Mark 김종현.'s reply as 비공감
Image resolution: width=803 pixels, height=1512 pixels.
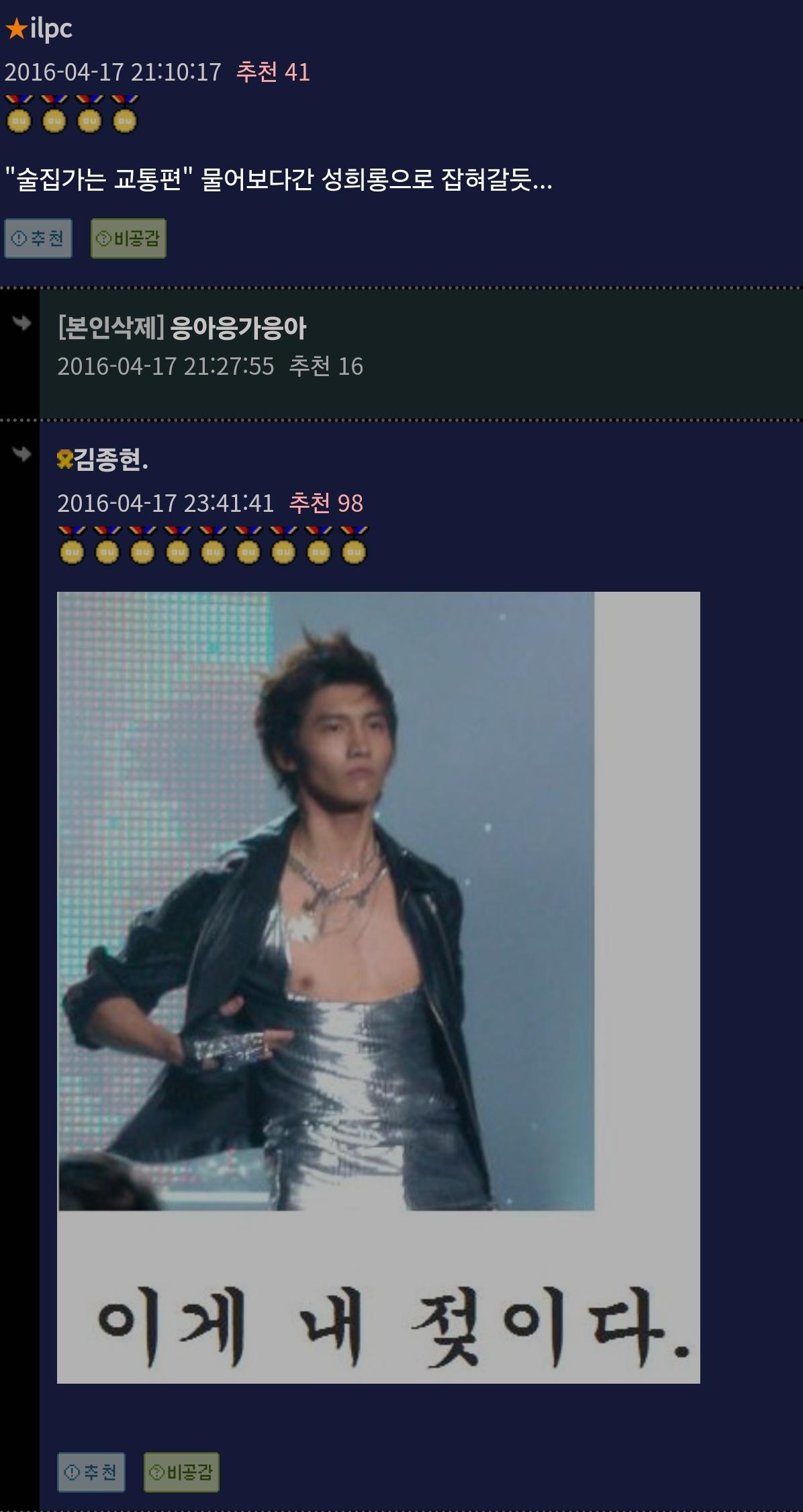point(181,1472)
